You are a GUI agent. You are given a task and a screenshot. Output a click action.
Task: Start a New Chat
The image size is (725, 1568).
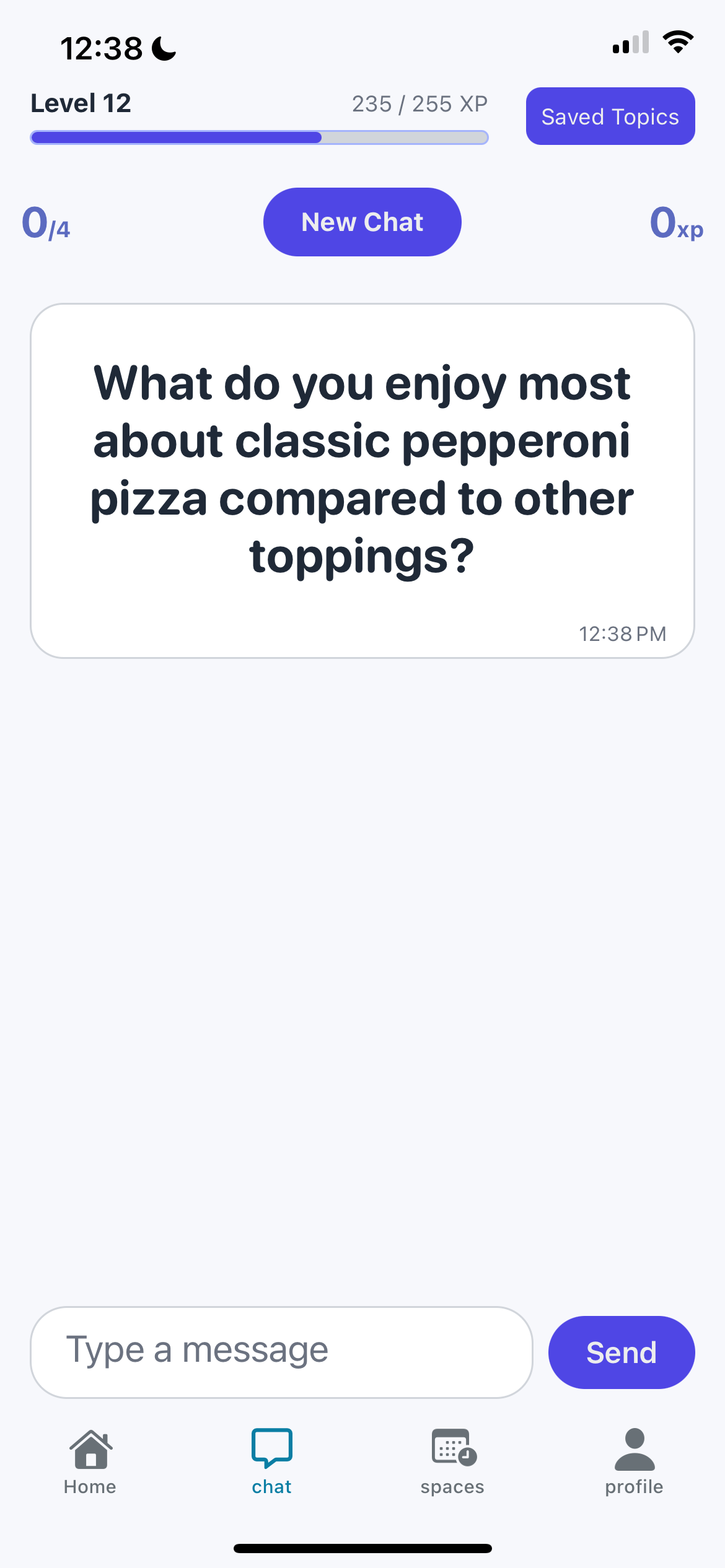click(362, 222)
